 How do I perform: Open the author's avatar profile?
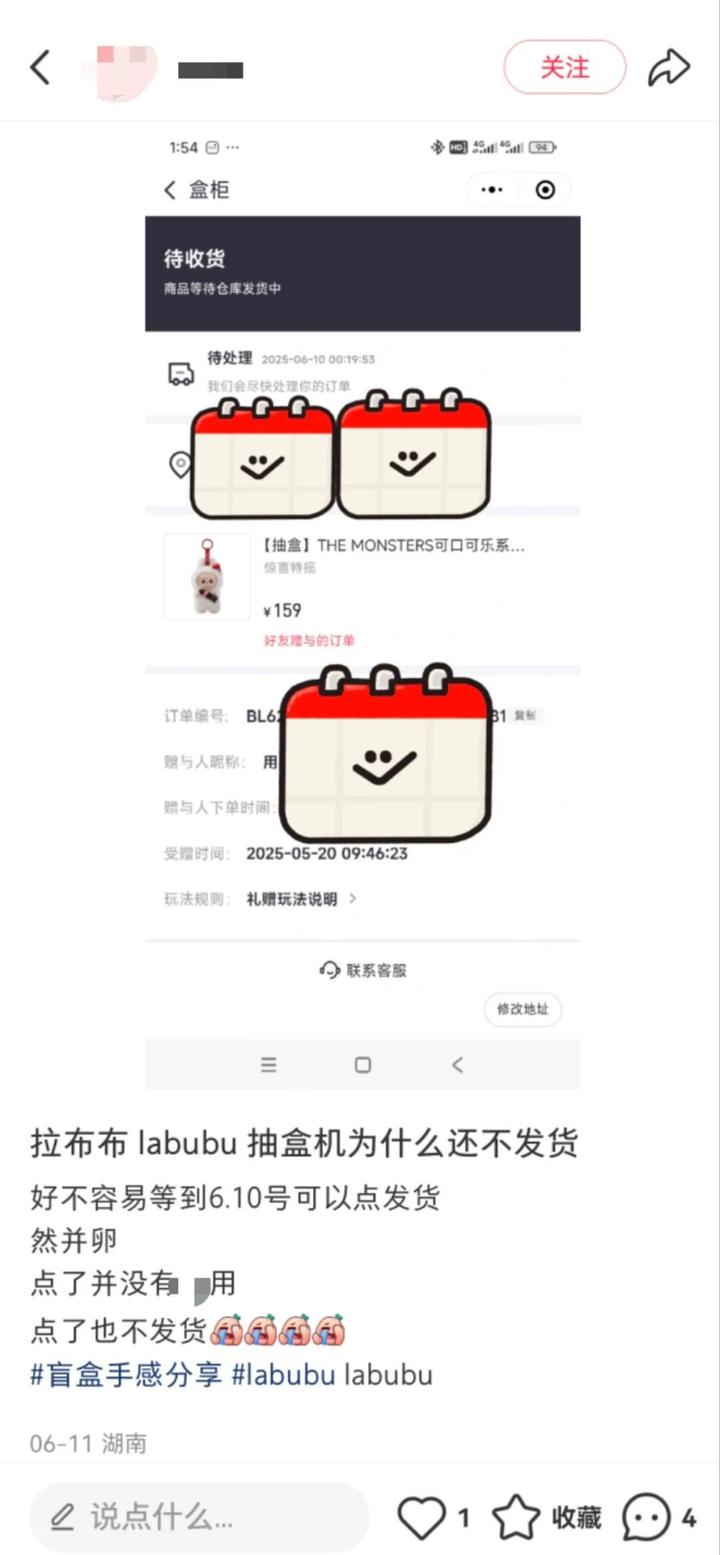127,68
